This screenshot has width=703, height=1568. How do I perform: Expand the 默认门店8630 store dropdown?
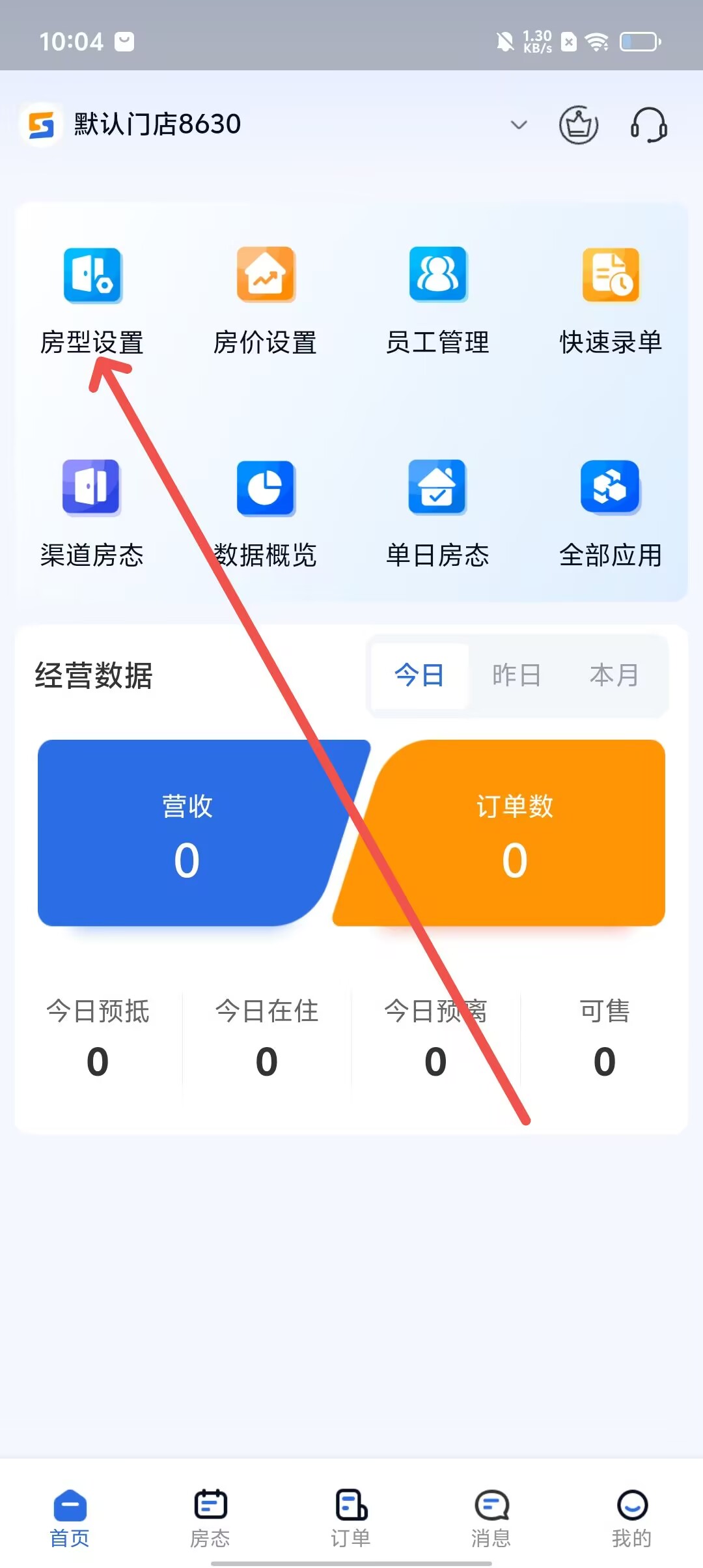518,124
